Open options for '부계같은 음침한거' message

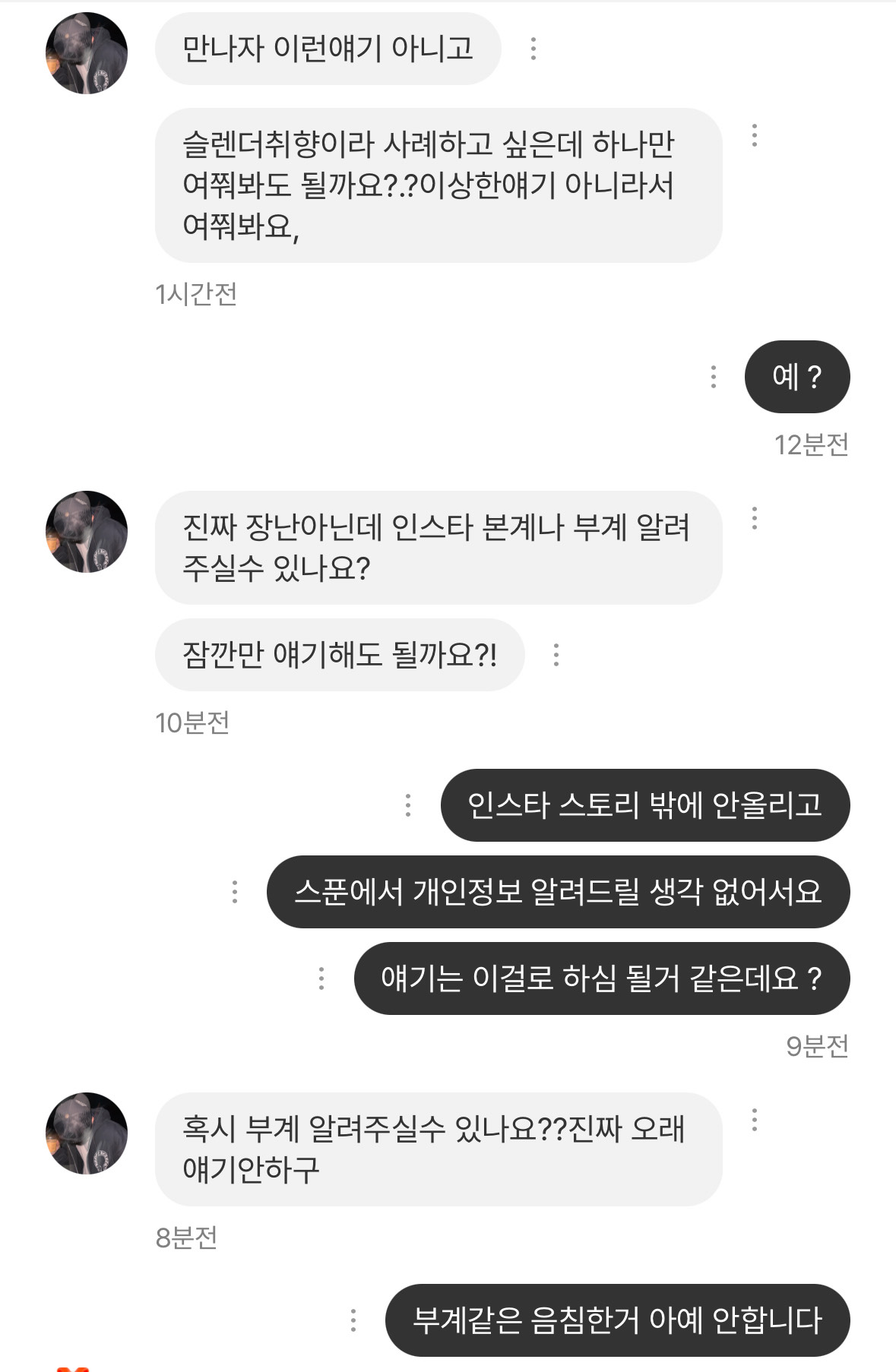coord(353,1320)
